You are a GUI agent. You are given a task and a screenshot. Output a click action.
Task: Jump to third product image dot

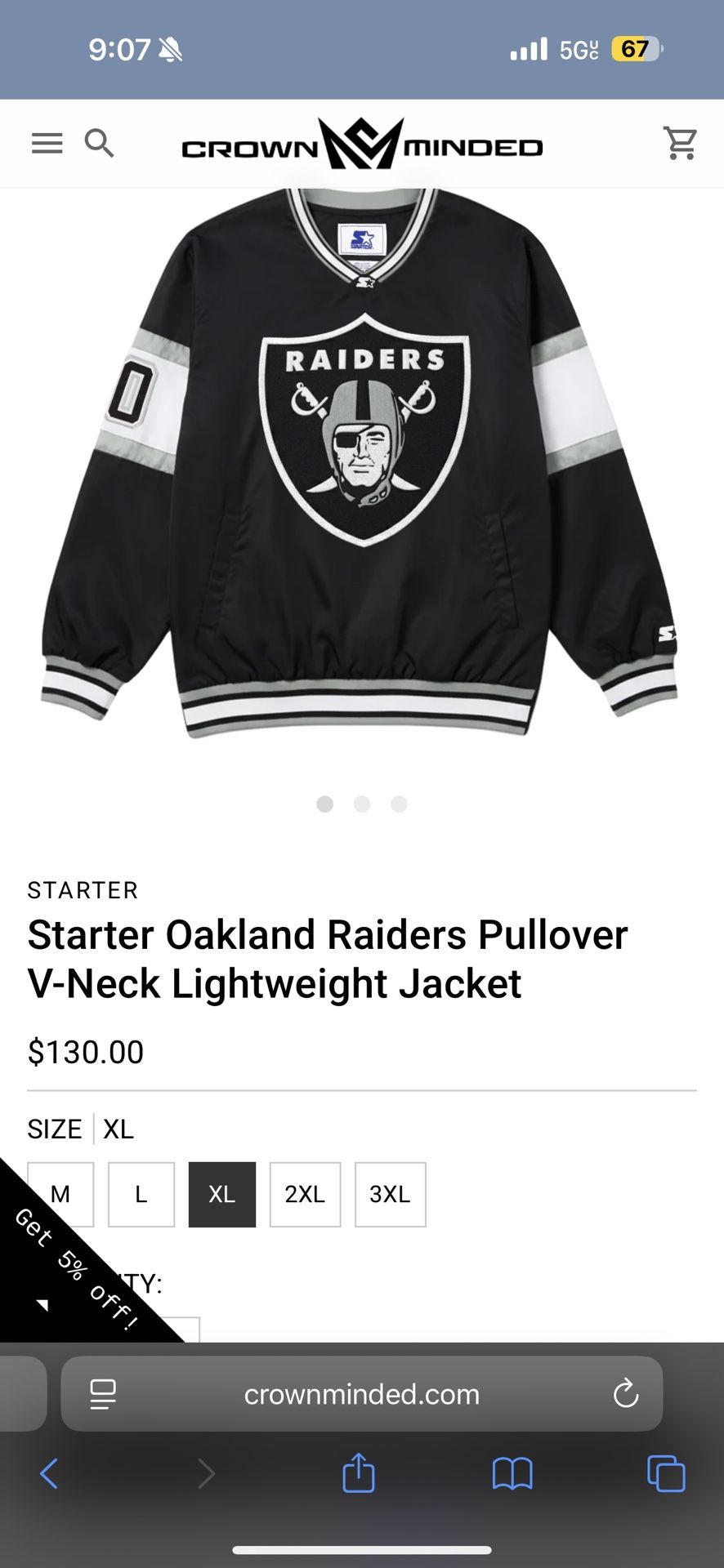399,804
